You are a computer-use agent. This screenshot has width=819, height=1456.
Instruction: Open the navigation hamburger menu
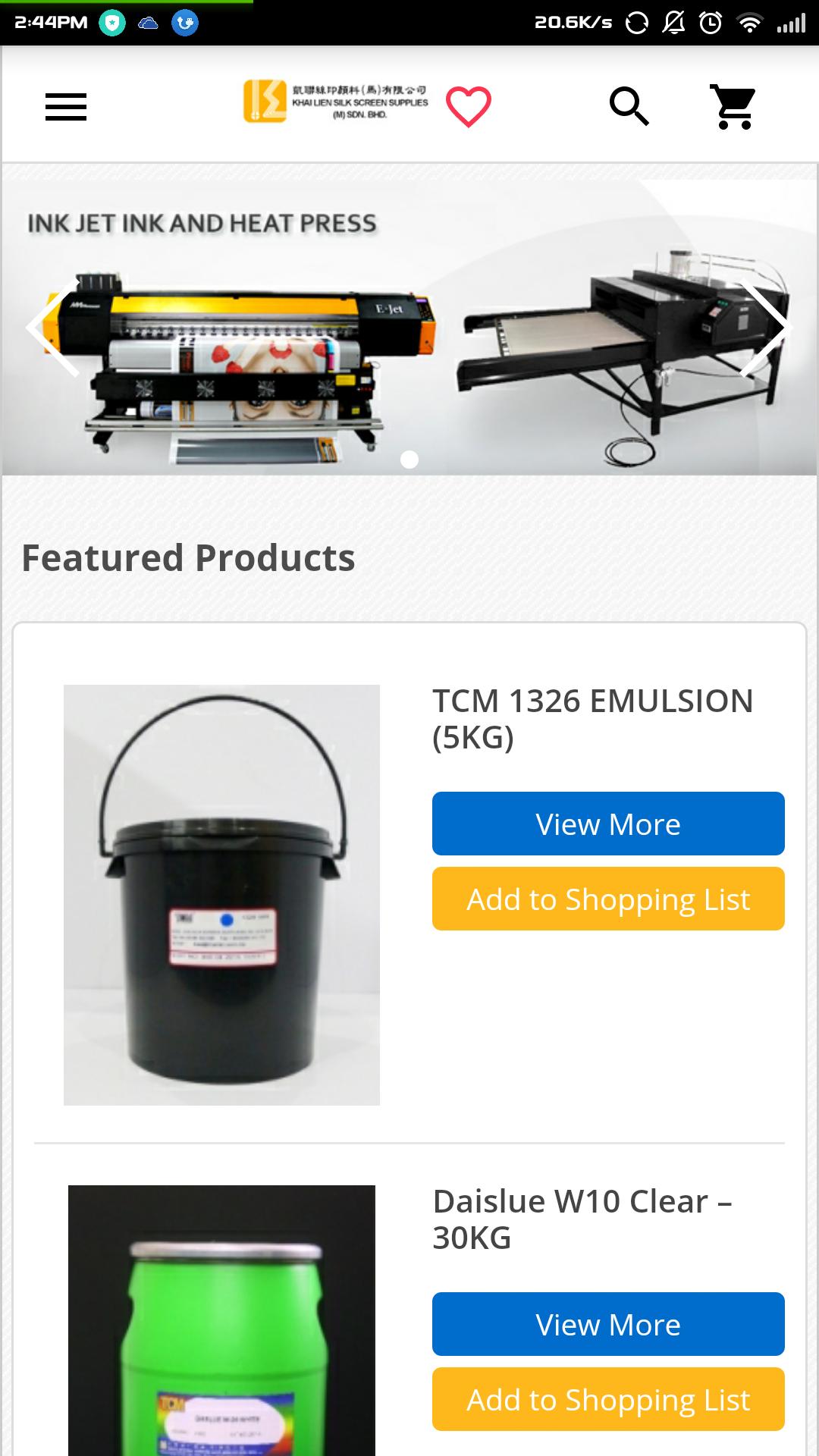pos(66,107)
